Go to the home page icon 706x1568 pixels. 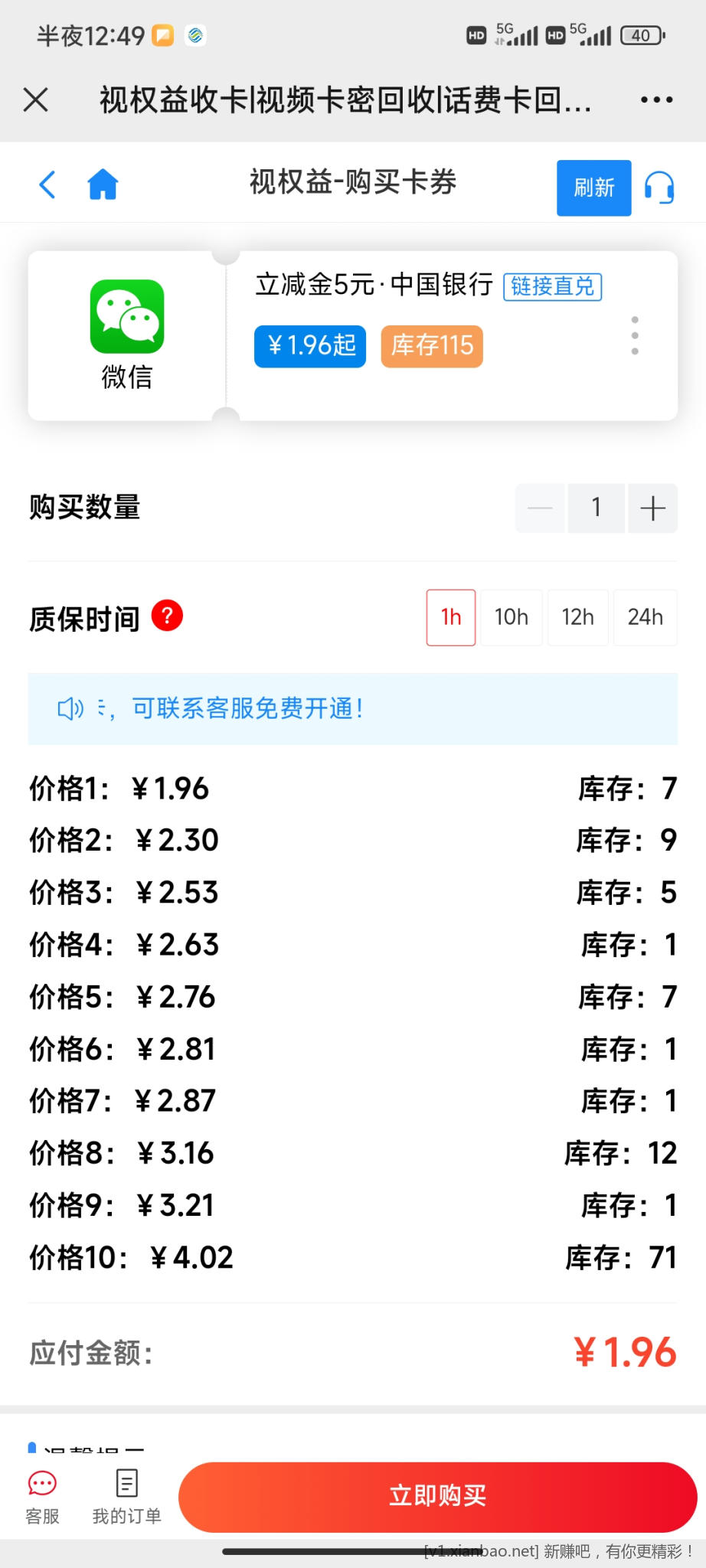103,185
